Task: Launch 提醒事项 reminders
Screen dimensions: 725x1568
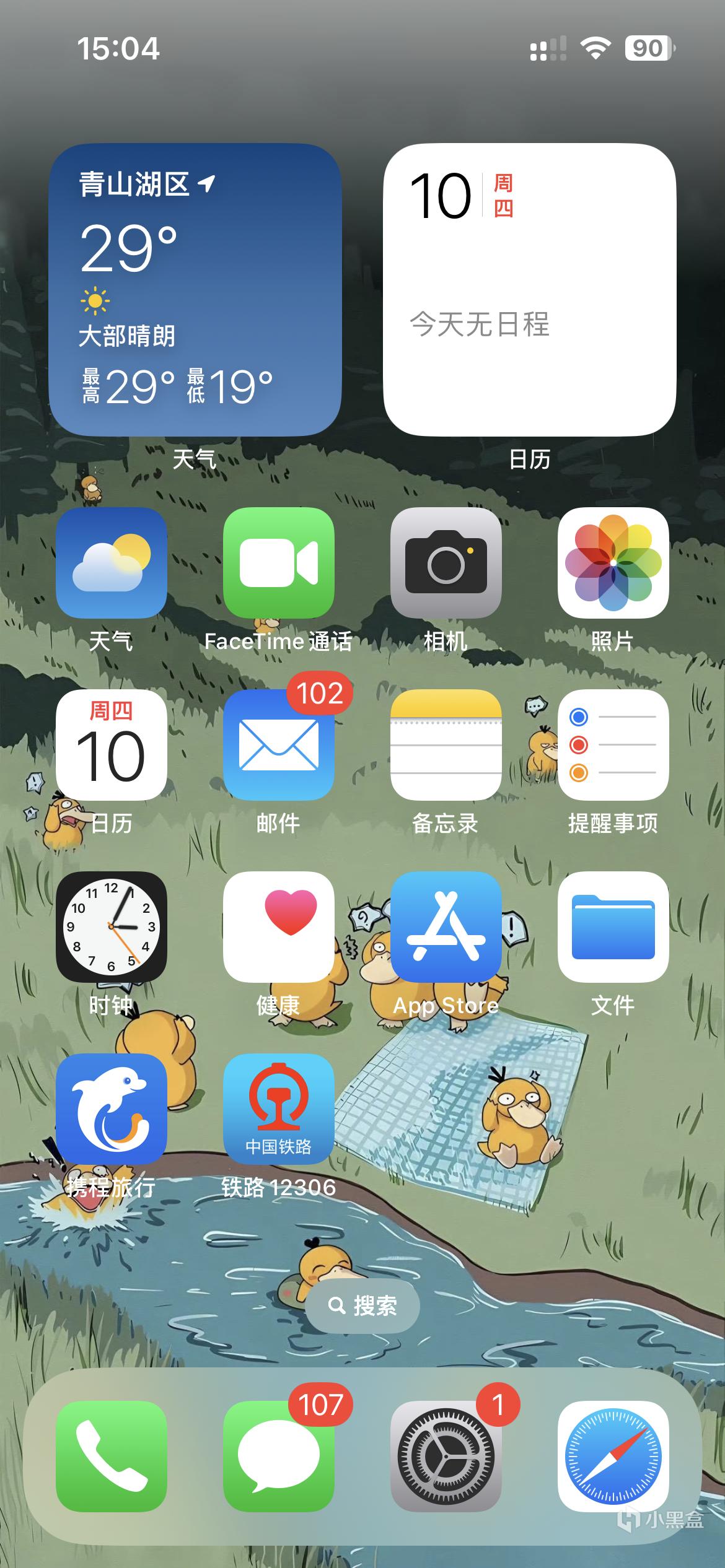Action: click(x=613, y=745)
